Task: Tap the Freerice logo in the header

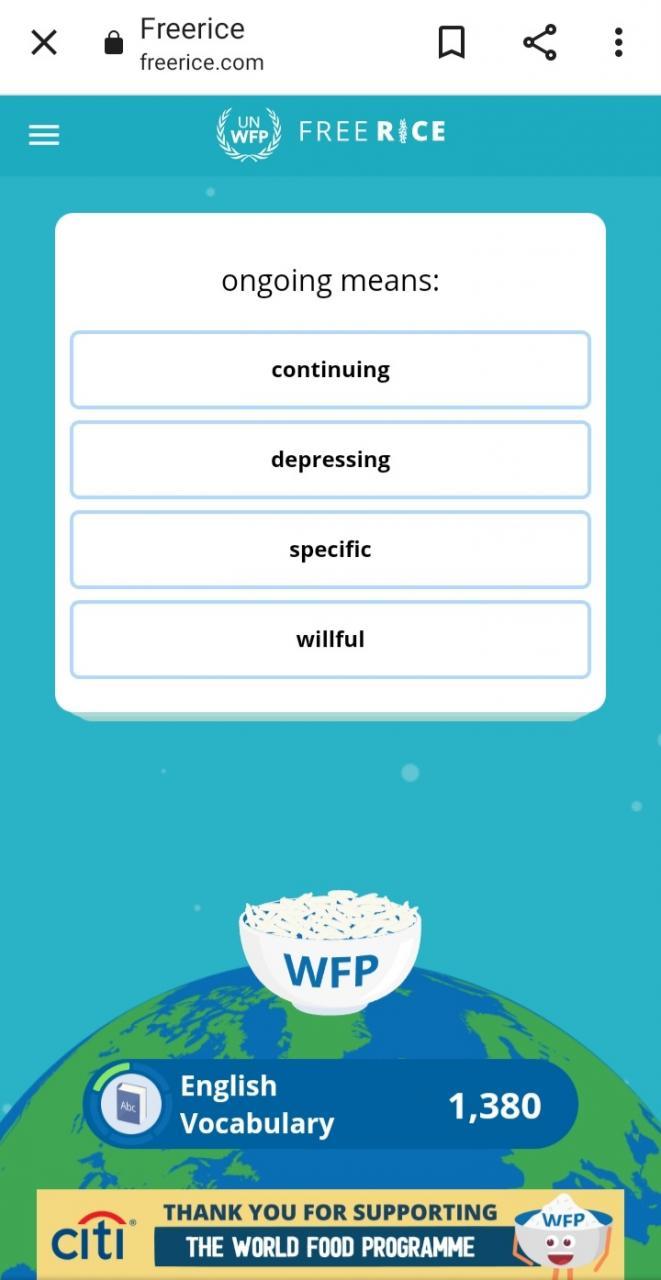Action: pyautogui.click(x=330, y=133)
